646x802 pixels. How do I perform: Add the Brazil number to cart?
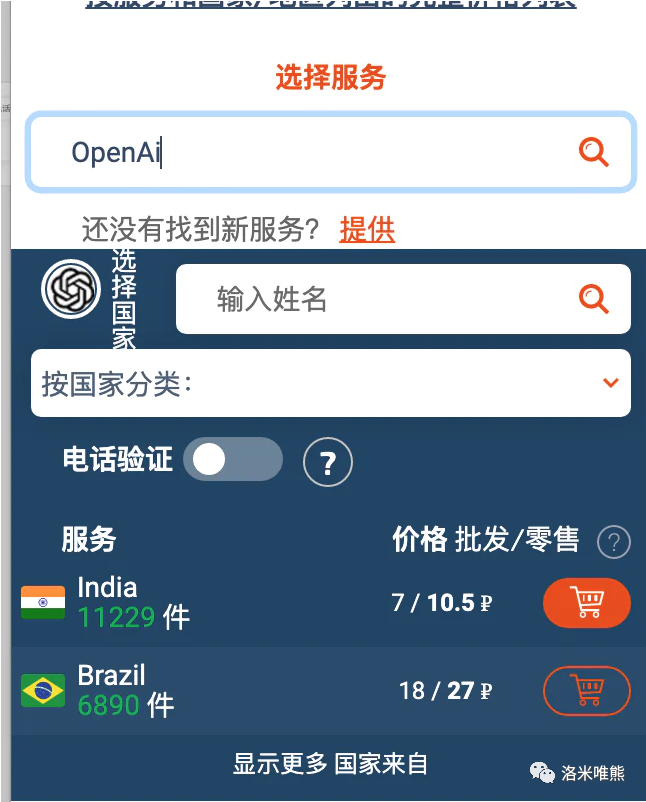[586, 690]
